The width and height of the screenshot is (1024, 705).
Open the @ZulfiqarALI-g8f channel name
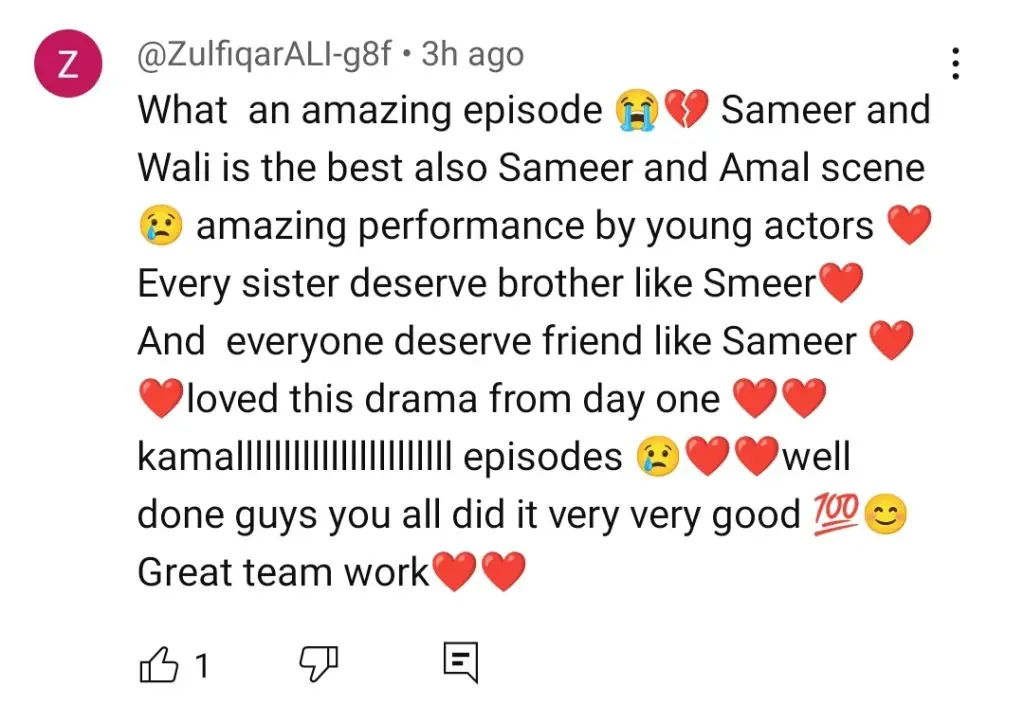click(264, 54)
